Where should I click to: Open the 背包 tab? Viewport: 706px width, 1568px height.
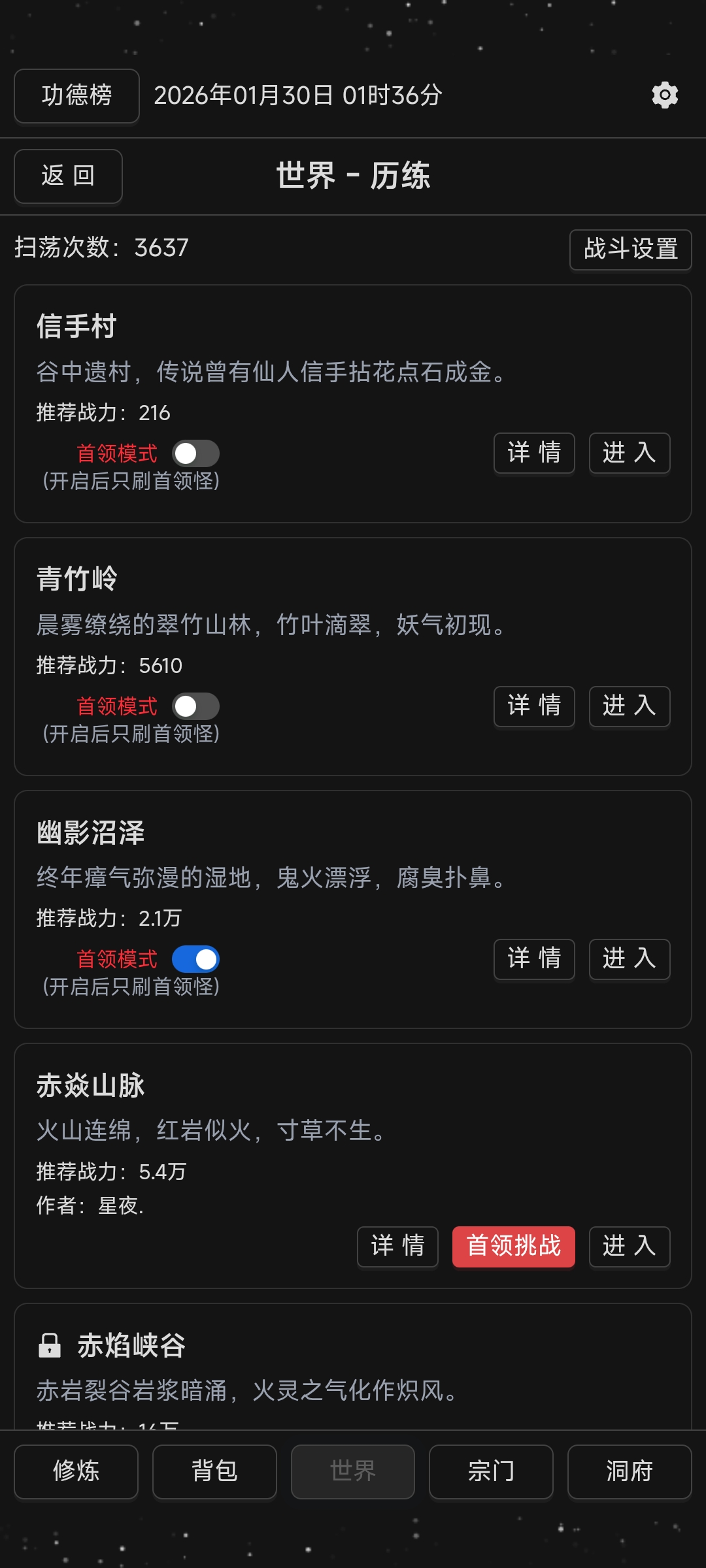[214, 1472]
